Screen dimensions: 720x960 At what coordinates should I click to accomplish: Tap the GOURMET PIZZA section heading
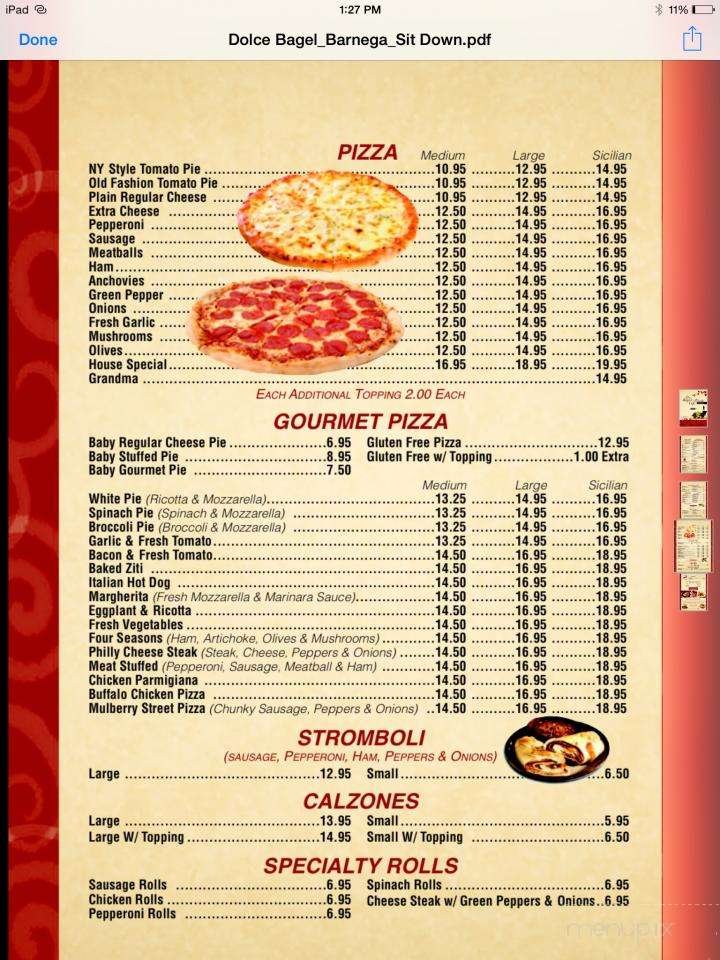[x=360, y=421]
